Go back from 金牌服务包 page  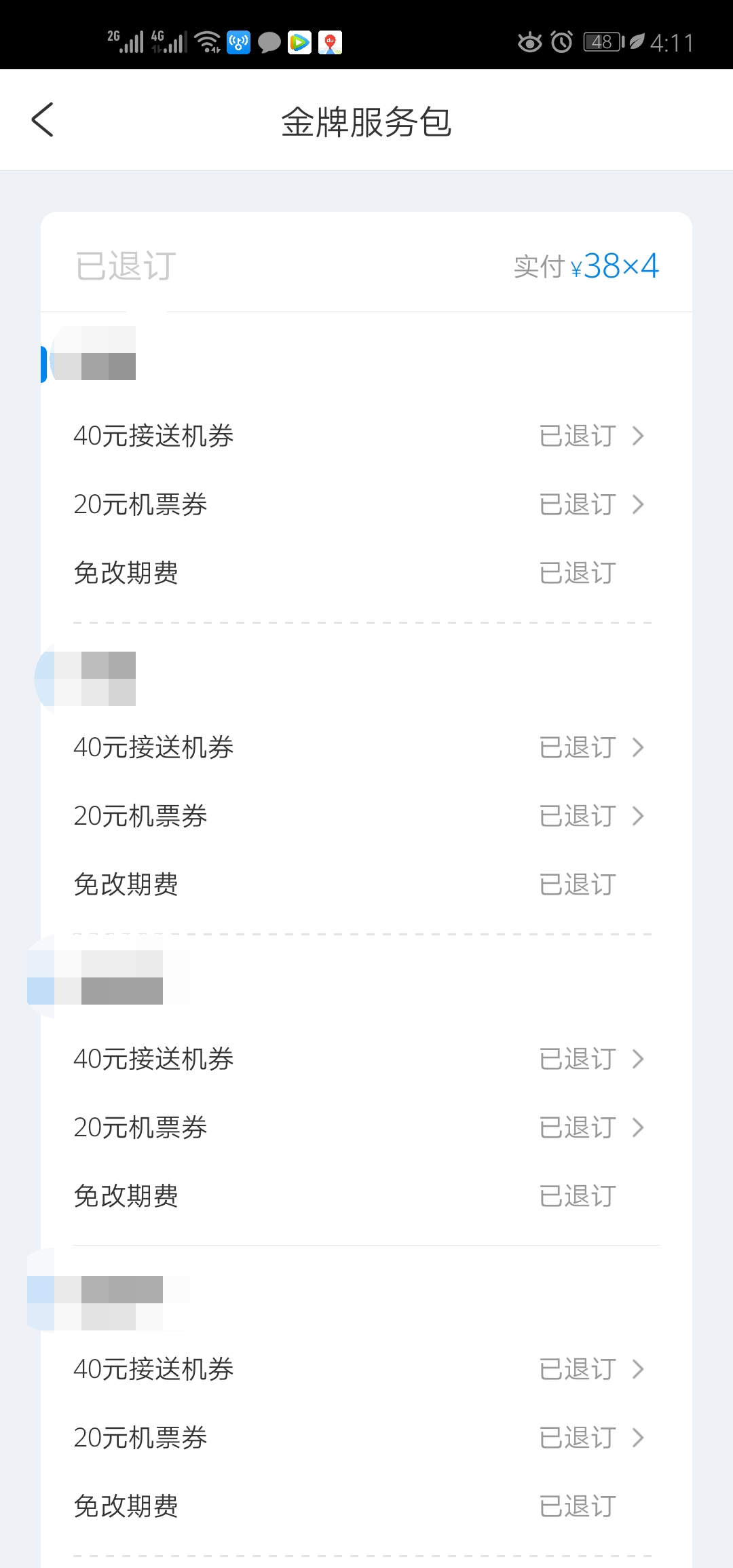[x=43, y=120]
